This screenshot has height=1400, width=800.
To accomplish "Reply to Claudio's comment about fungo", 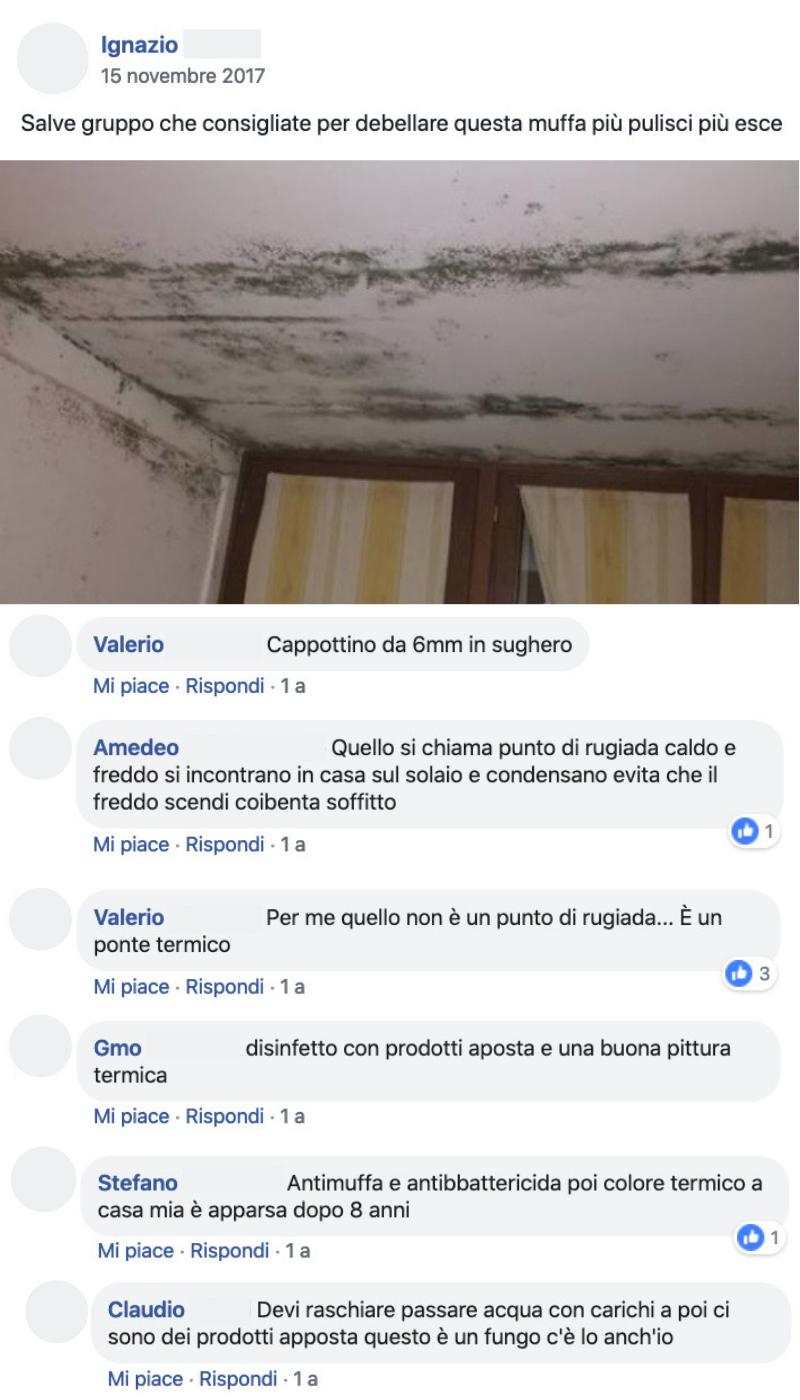I will [239, 1379].
